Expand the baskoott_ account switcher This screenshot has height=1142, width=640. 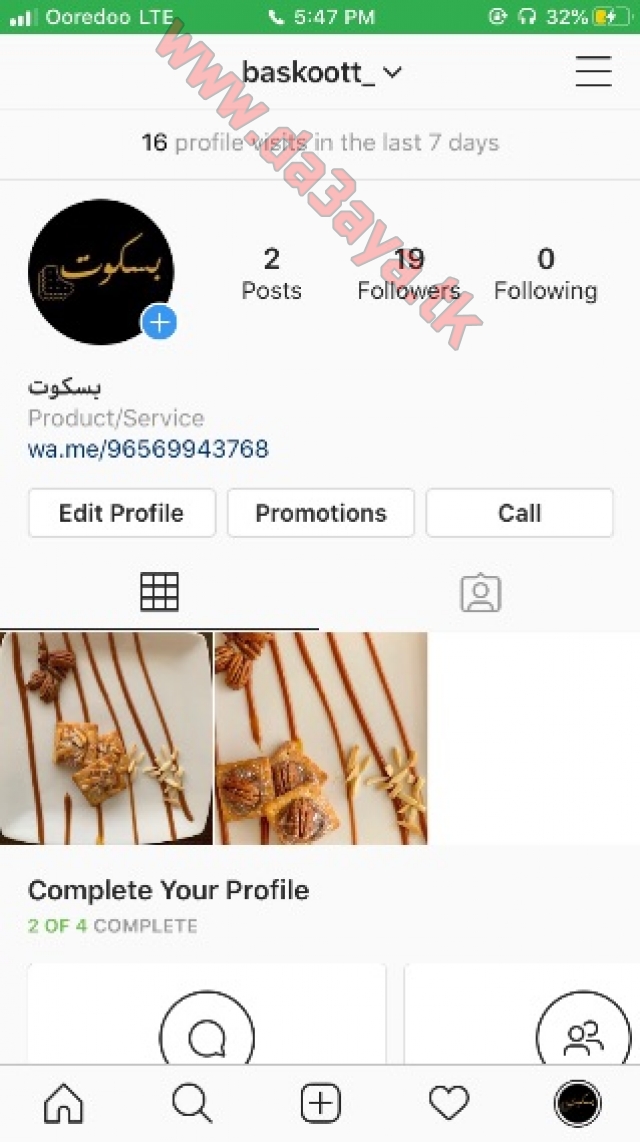[321, 72]
